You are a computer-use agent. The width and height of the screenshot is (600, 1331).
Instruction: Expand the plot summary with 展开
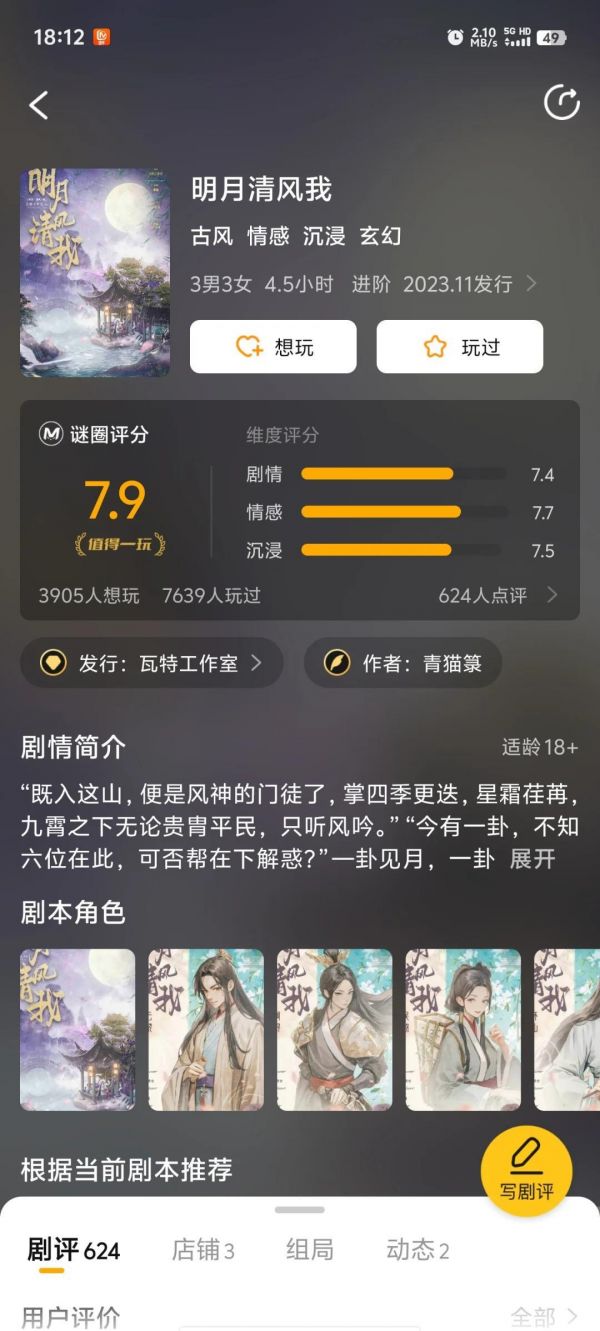coord(532,859)
